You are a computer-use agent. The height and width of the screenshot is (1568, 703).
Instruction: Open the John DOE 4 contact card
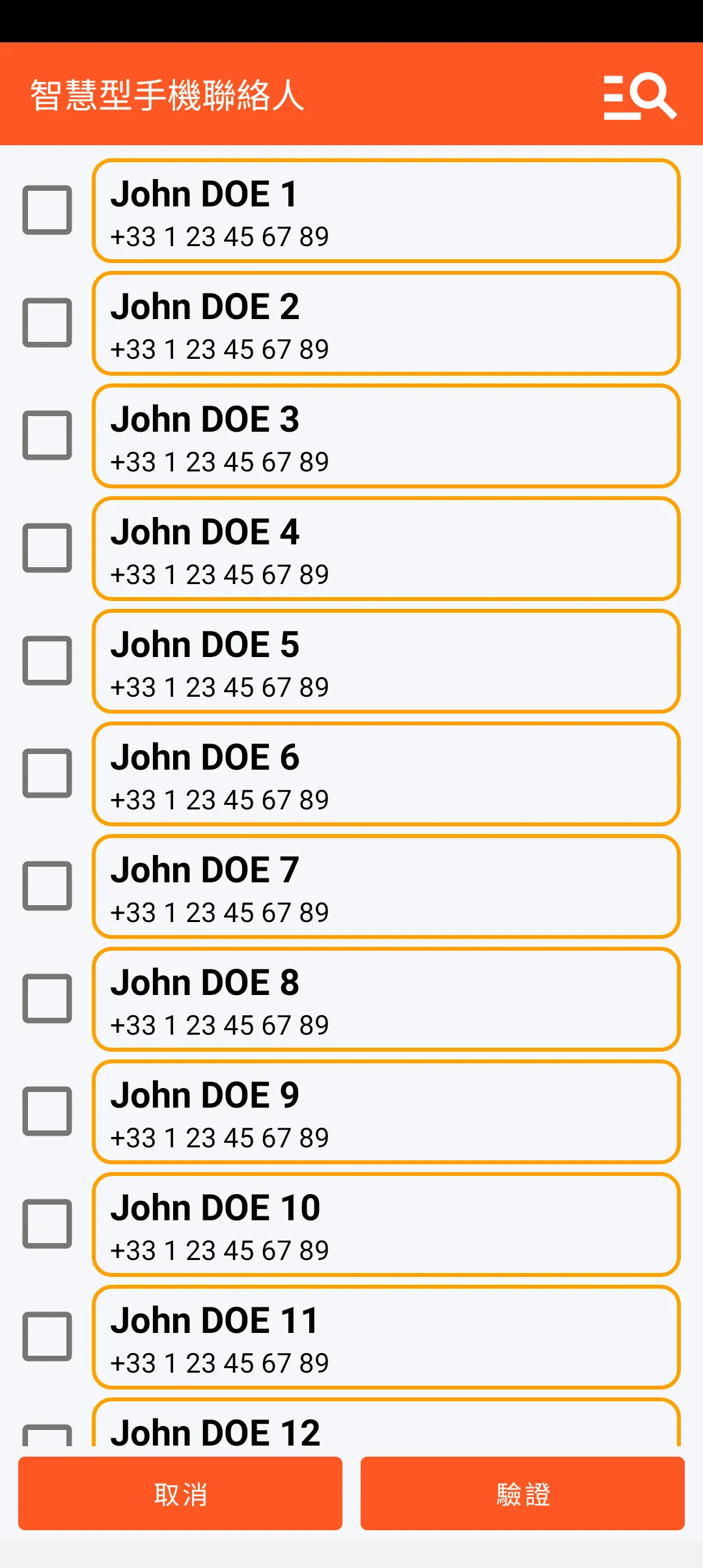coord(386,548)
